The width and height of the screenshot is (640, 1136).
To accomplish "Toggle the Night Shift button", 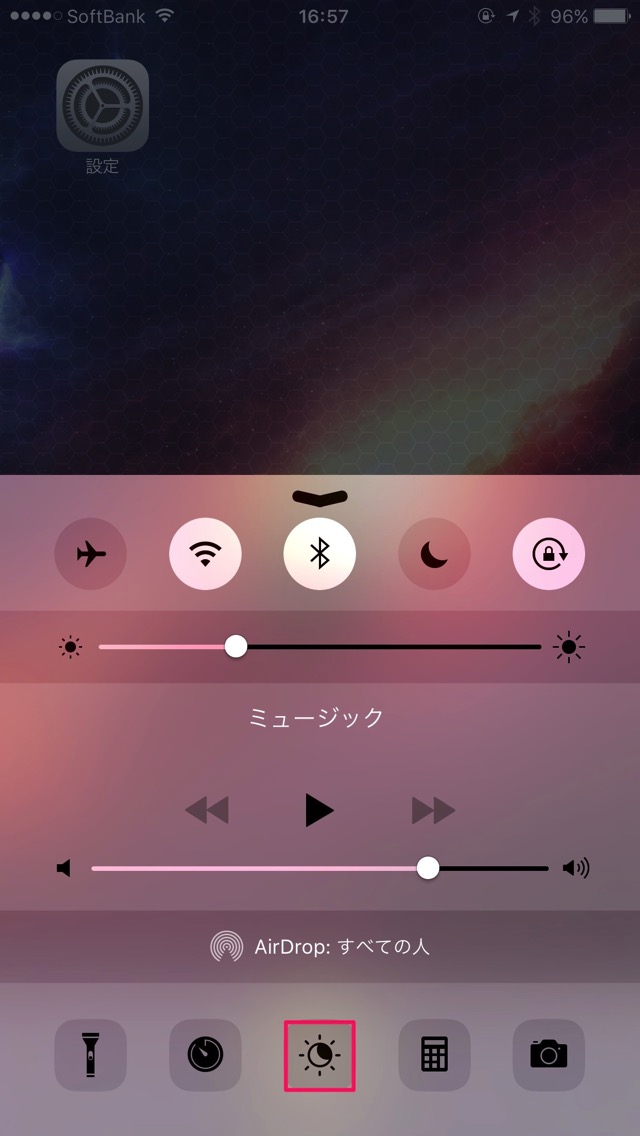I will (x=320, y=1055).
